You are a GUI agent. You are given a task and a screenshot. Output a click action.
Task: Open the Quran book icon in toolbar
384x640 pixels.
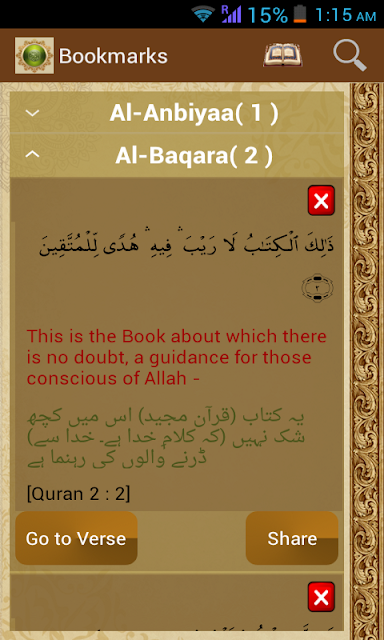pos(283,55)
